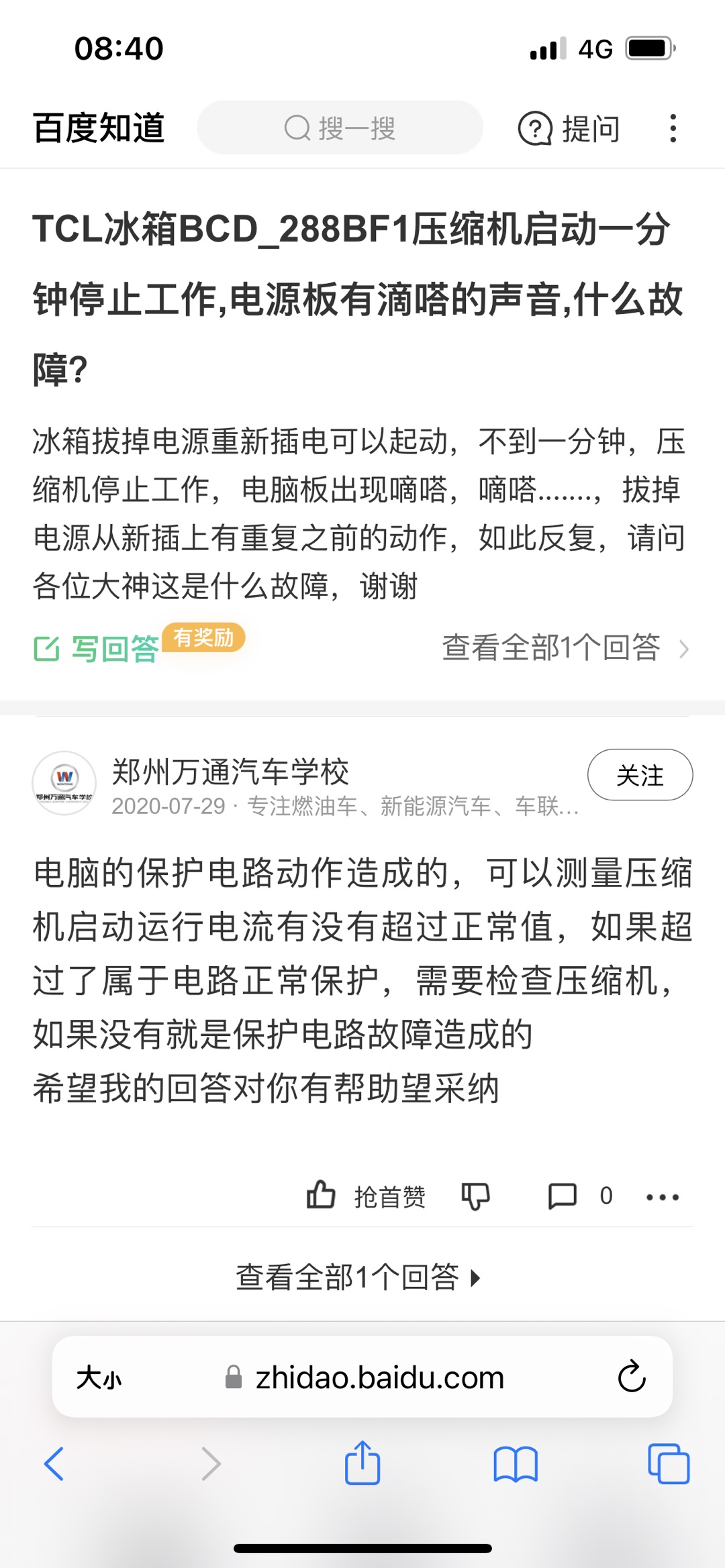Share this page from Safari toolbar
Image resolution: width=725 pixels, height=1568 pixels.
[362, 1463]
